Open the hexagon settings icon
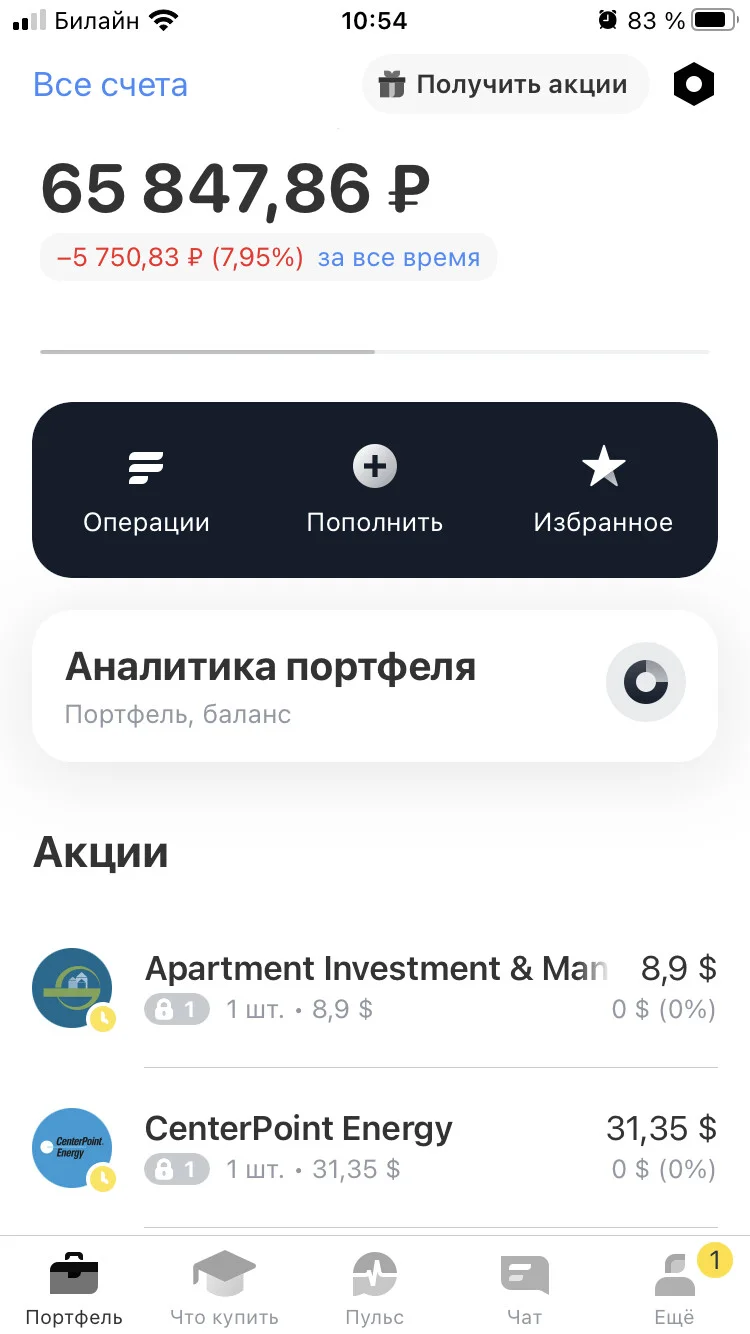750x1334 pixels. [694, 85]
